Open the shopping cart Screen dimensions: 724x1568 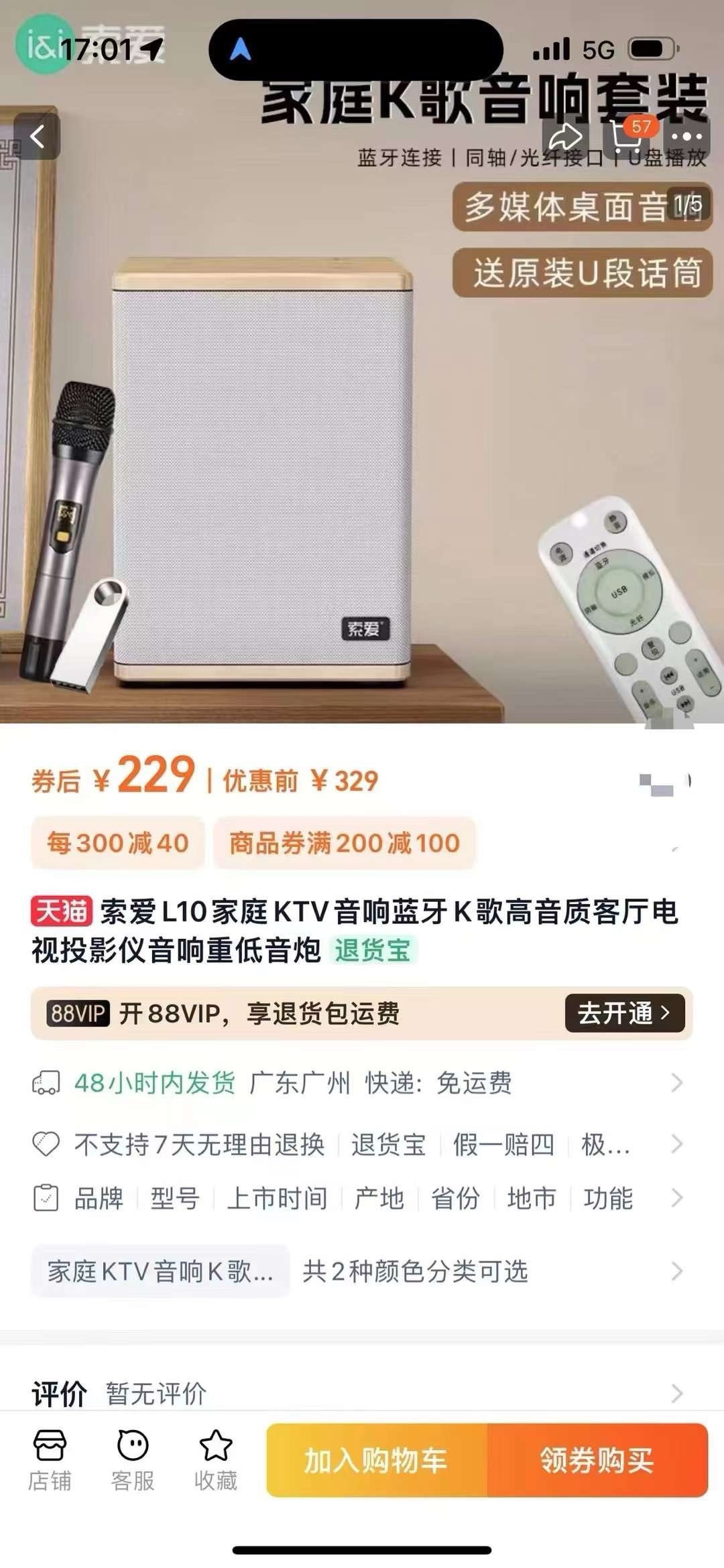point(626,137)
